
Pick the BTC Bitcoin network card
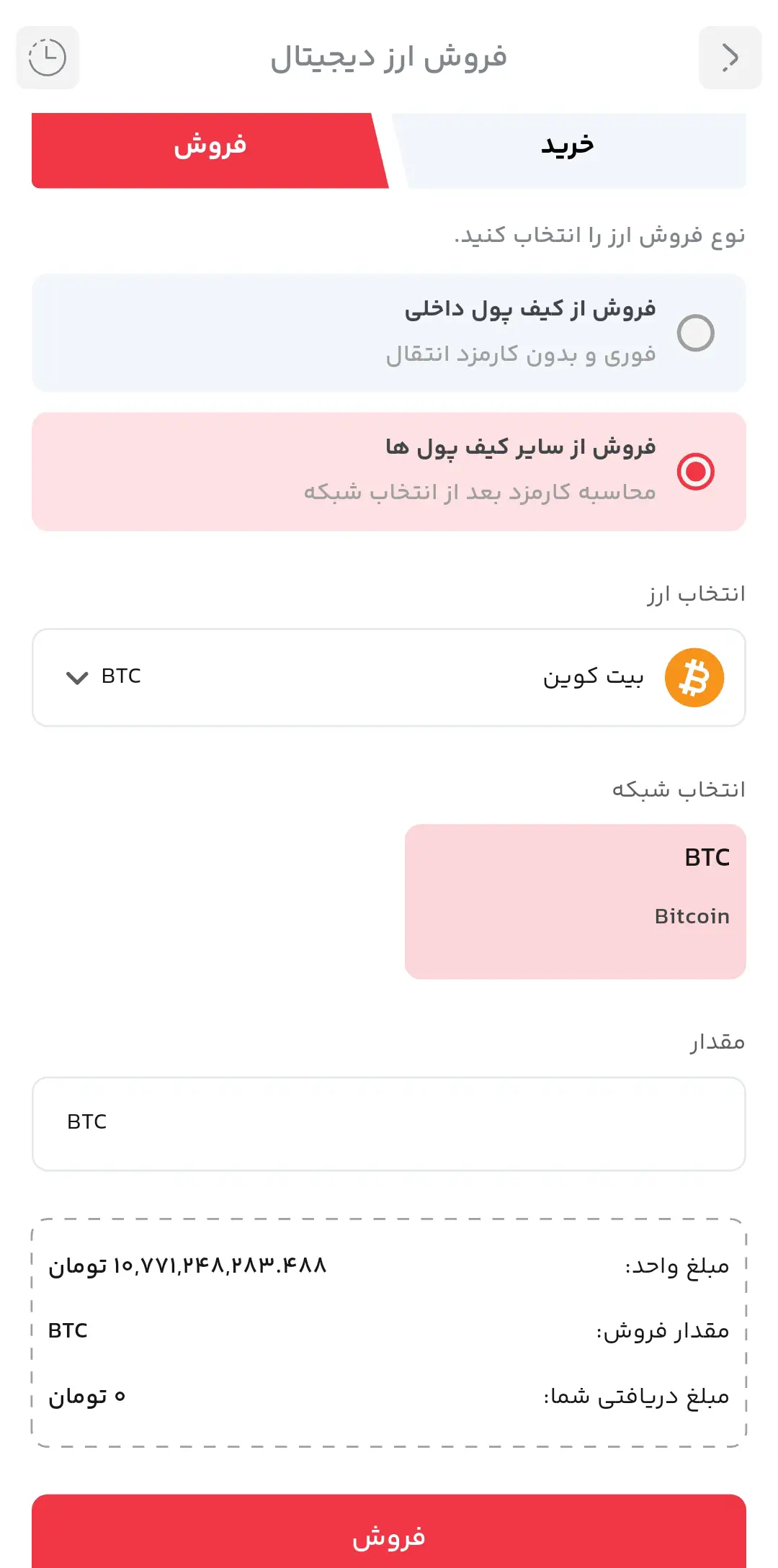coord(575,901)
